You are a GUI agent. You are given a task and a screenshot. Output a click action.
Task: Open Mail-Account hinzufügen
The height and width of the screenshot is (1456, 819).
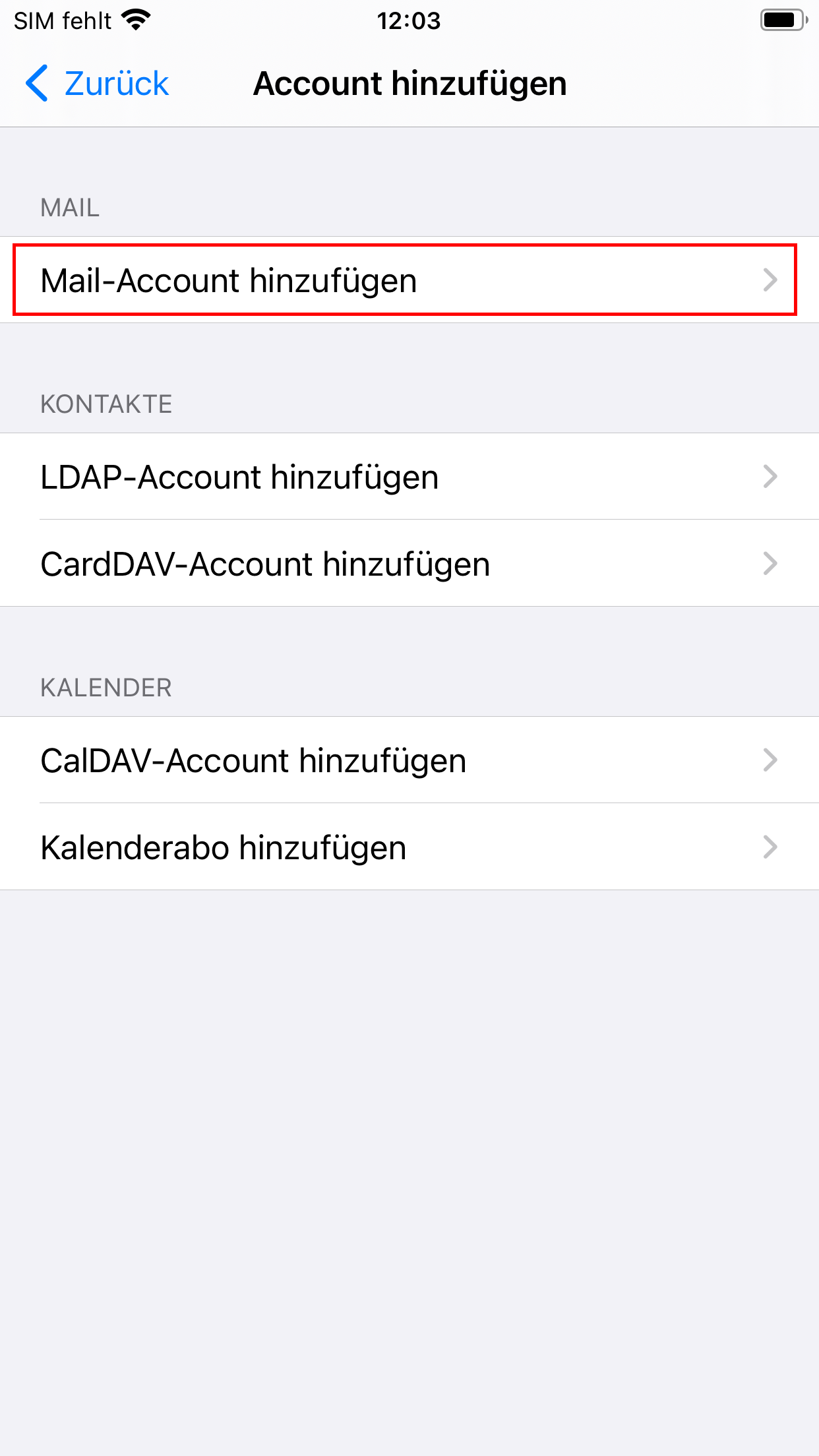click(409, 280)
